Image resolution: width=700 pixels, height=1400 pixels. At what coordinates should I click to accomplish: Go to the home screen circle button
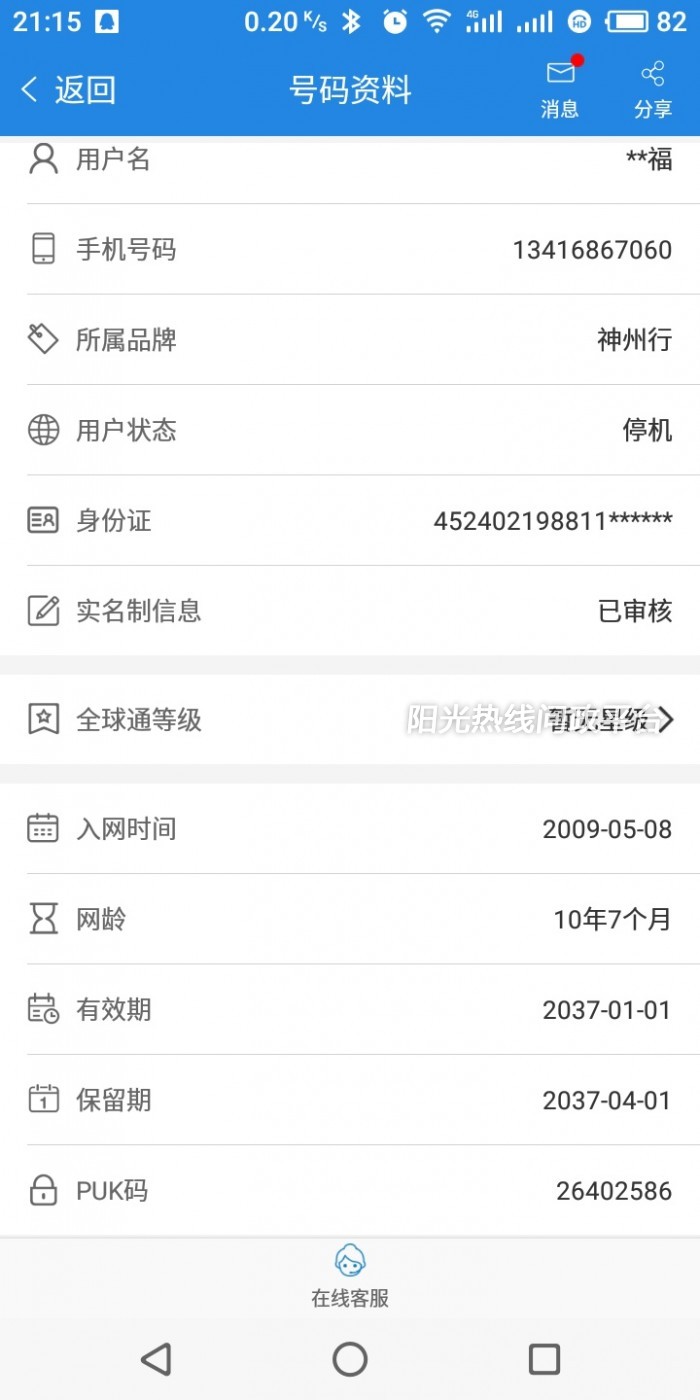coord(350,1359)
